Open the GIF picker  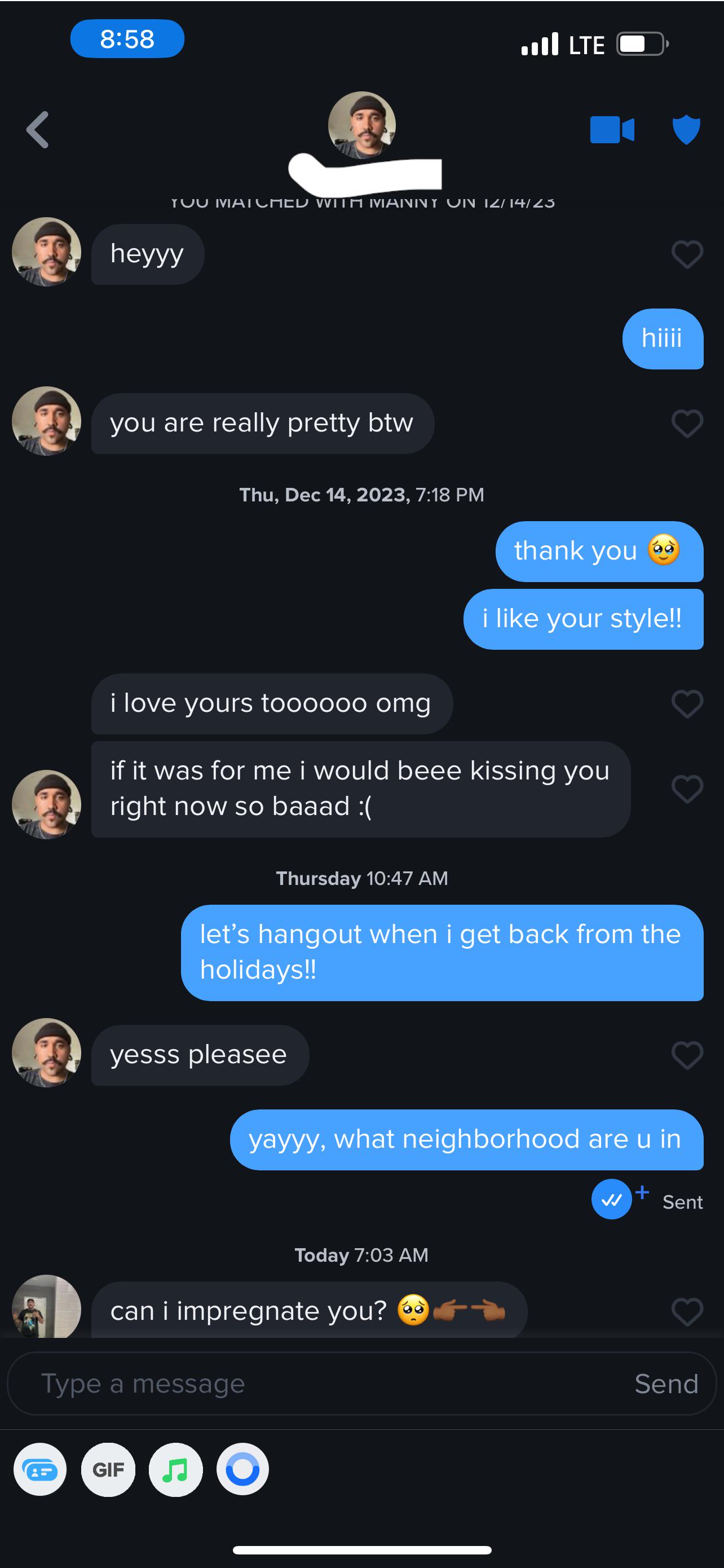(x=108, y=1469)
